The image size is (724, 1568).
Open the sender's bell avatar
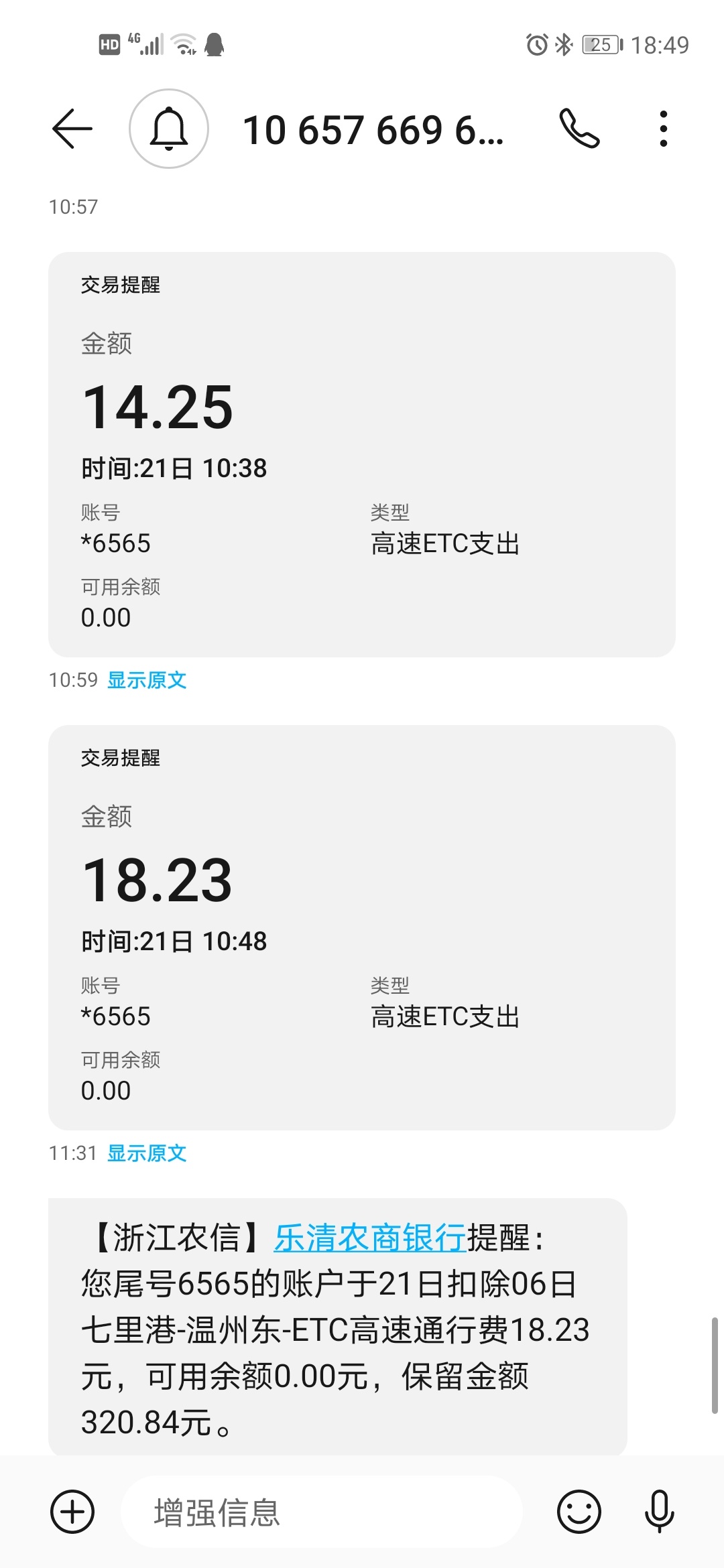tap(169, 128)
